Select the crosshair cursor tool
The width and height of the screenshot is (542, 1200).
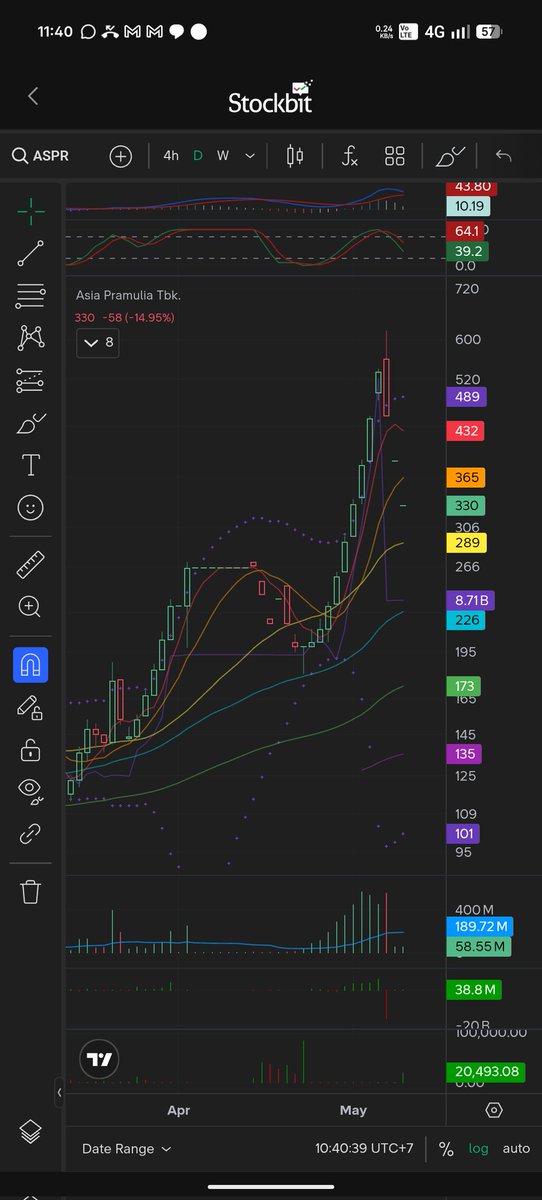(31, 211)
